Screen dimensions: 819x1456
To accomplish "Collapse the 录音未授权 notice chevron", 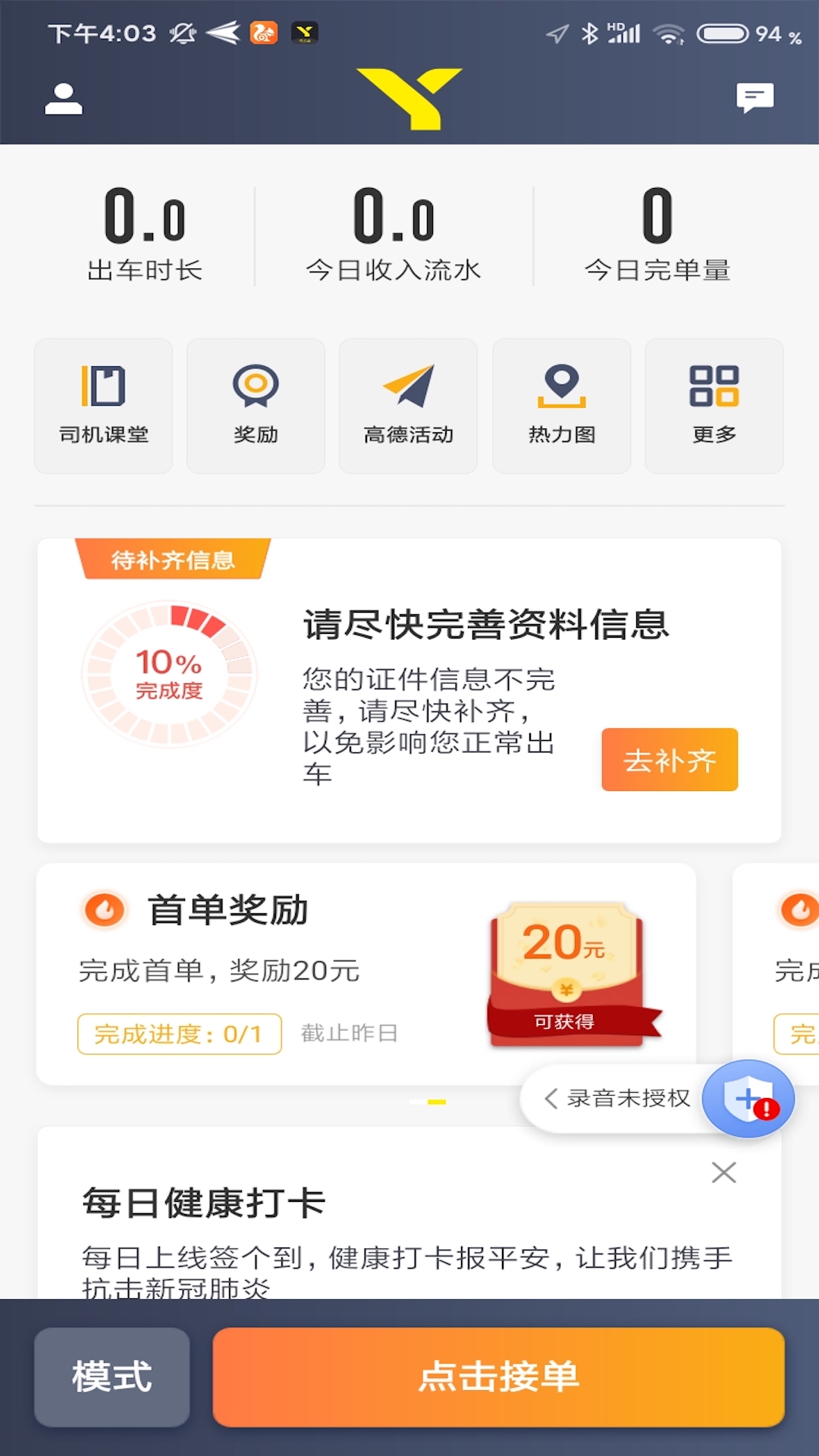I will pos(551,1098).
